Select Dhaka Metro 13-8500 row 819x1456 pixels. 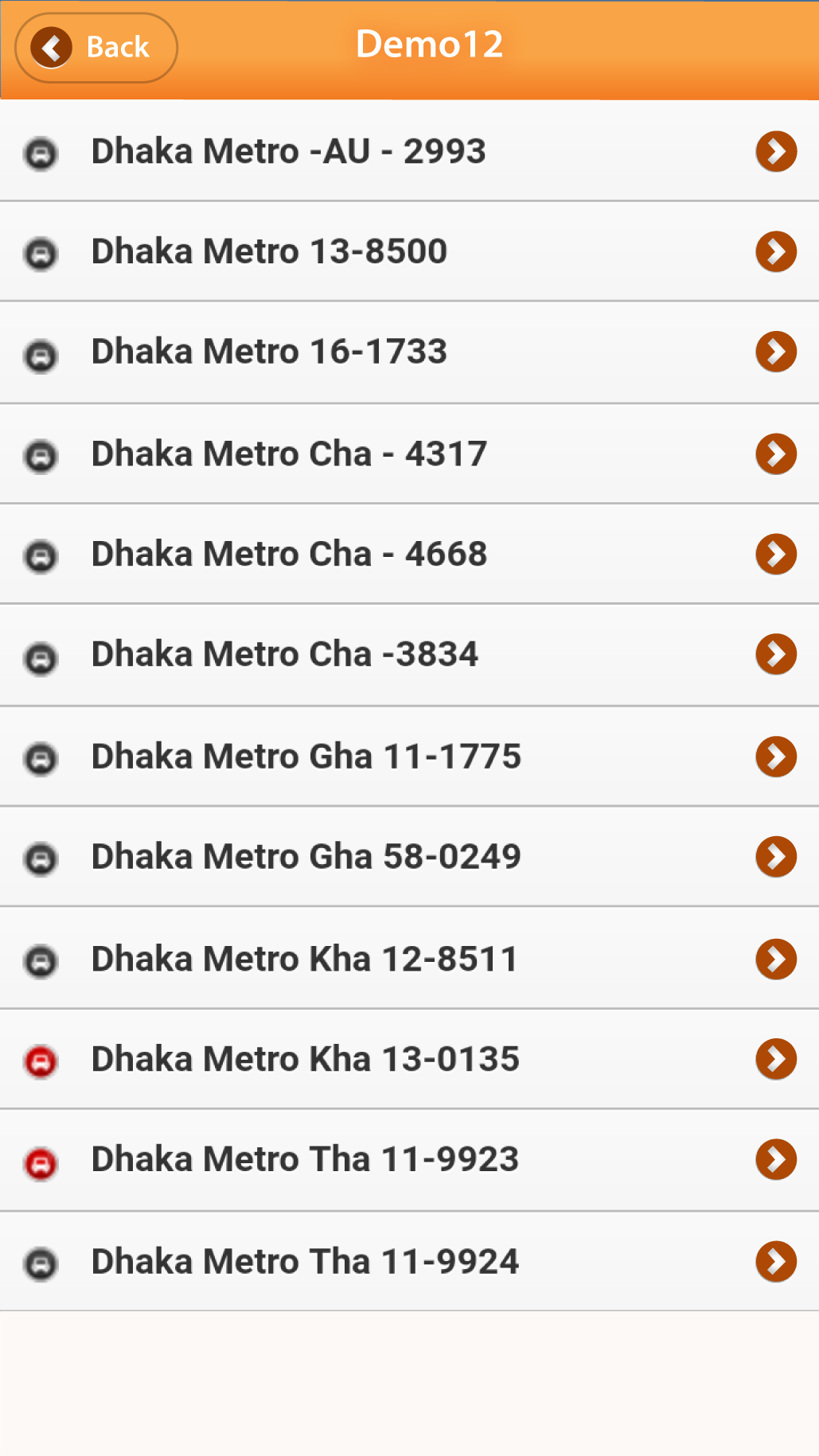(x=409, y=251)
